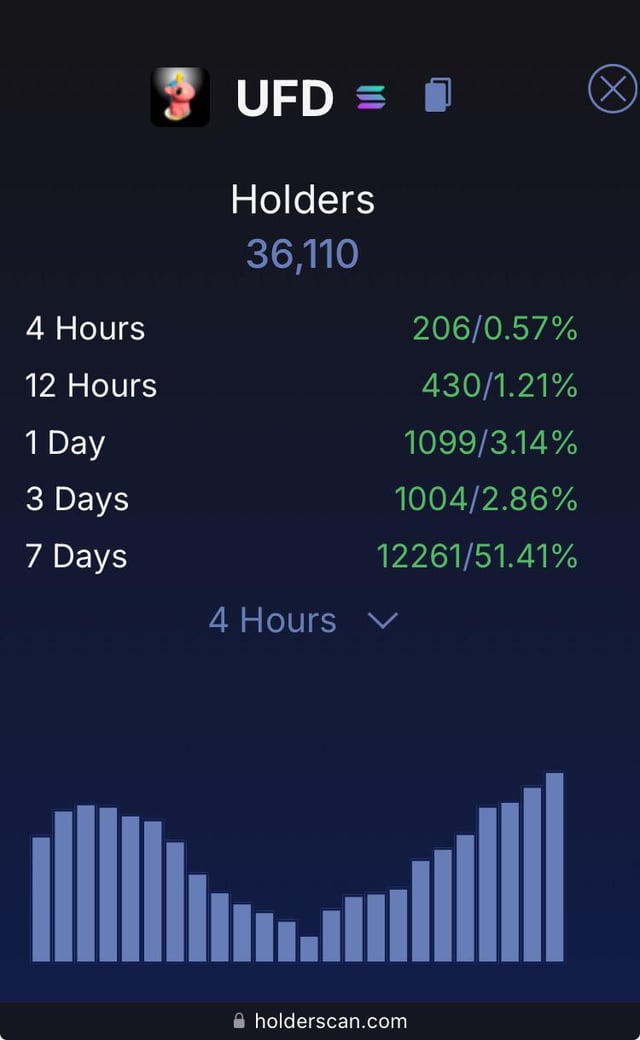Viewport: 640px width, 1040px height.
Task: Open the 4 Hours timeframe dropdown
Action: [303, 620]
